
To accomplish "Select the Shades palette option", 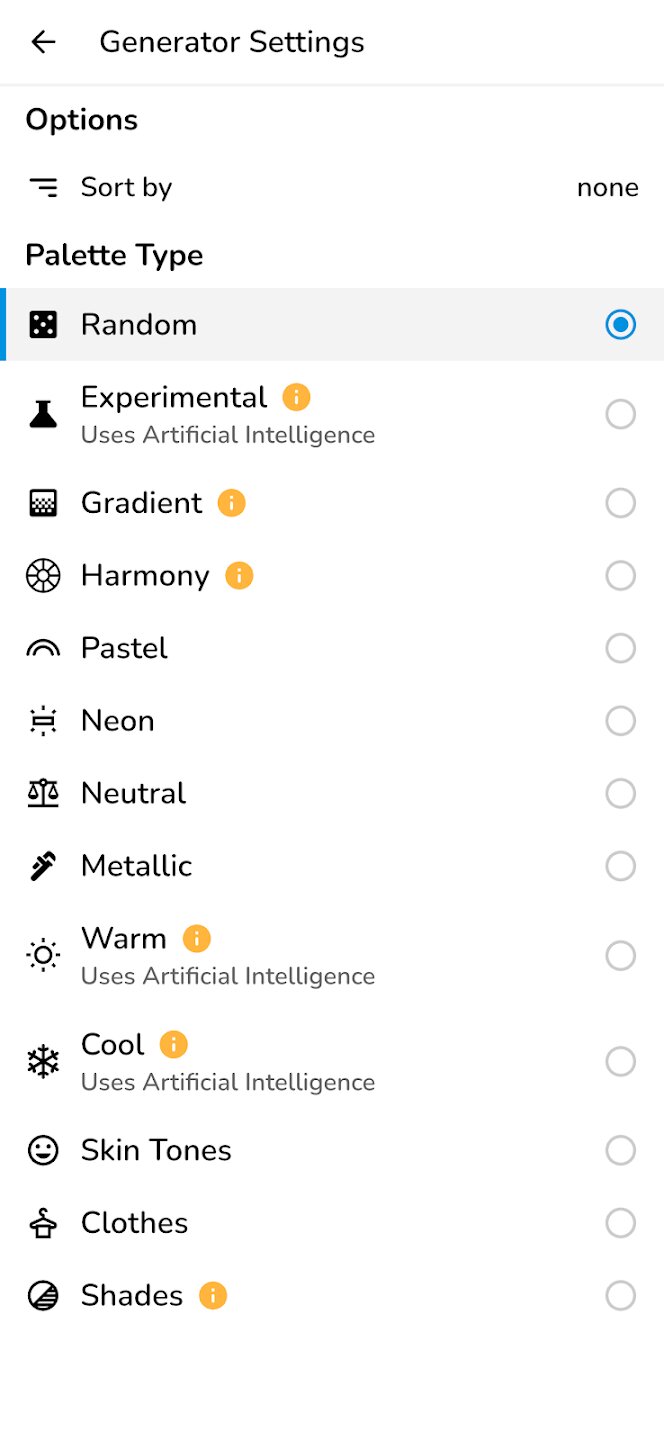I will [x=332, y=1296].
